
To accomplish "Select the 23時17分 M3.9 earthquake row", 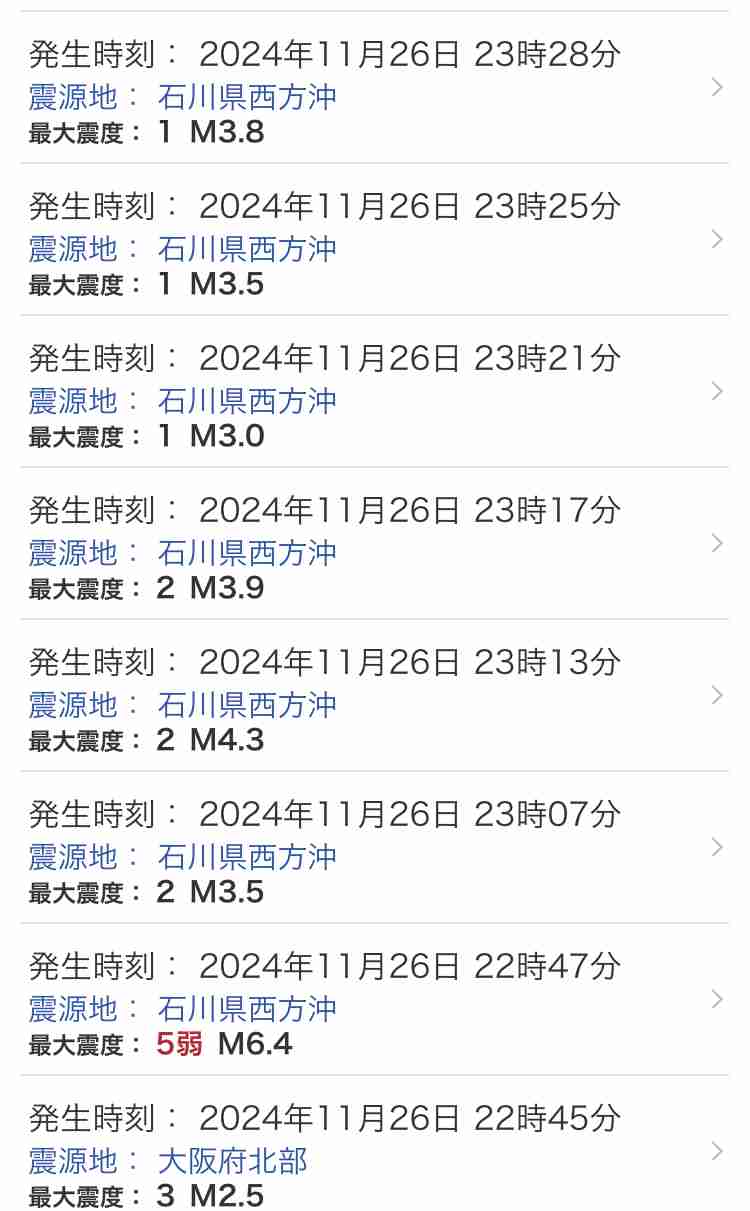I will pos(375,544).
